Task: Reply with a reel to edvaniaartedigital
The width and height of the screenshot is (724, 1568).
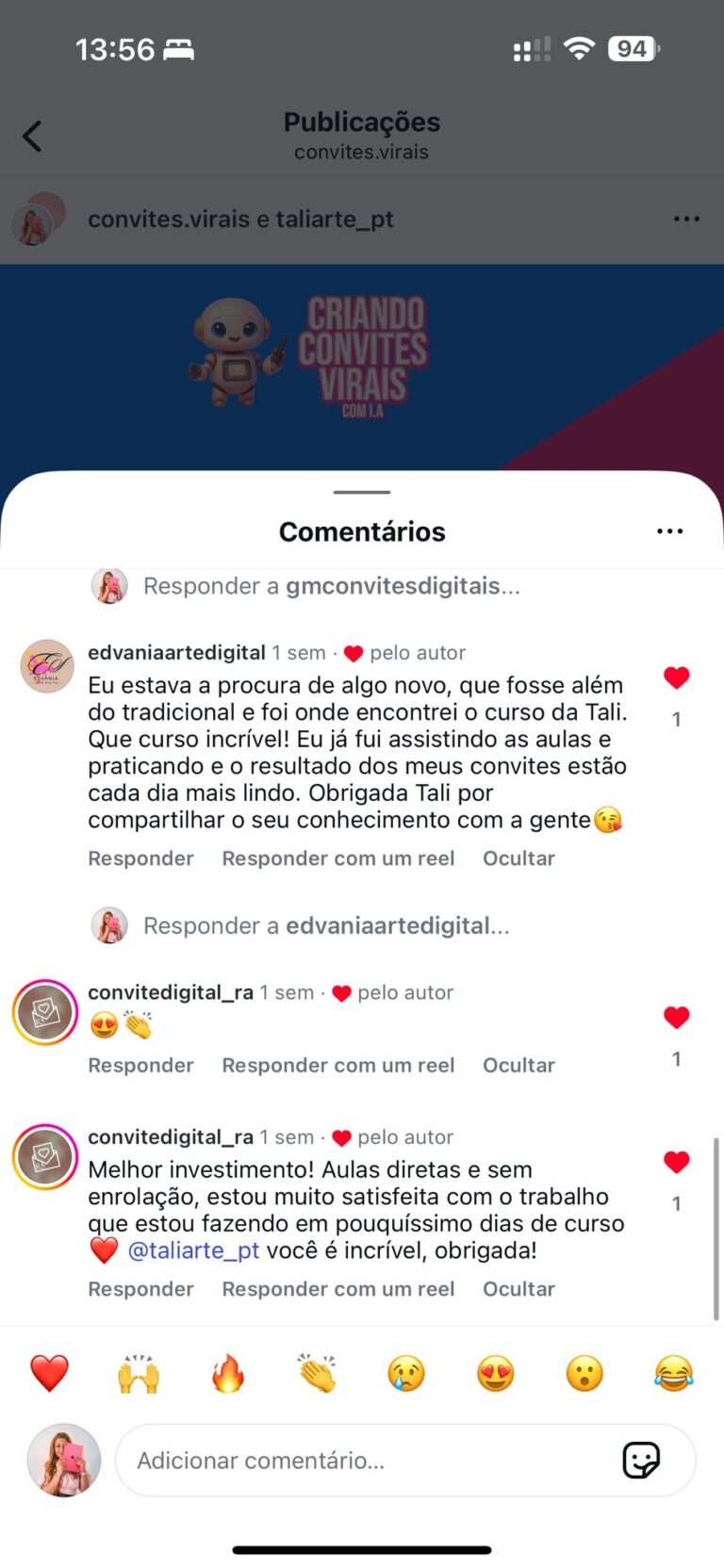Action: (337, 858)
